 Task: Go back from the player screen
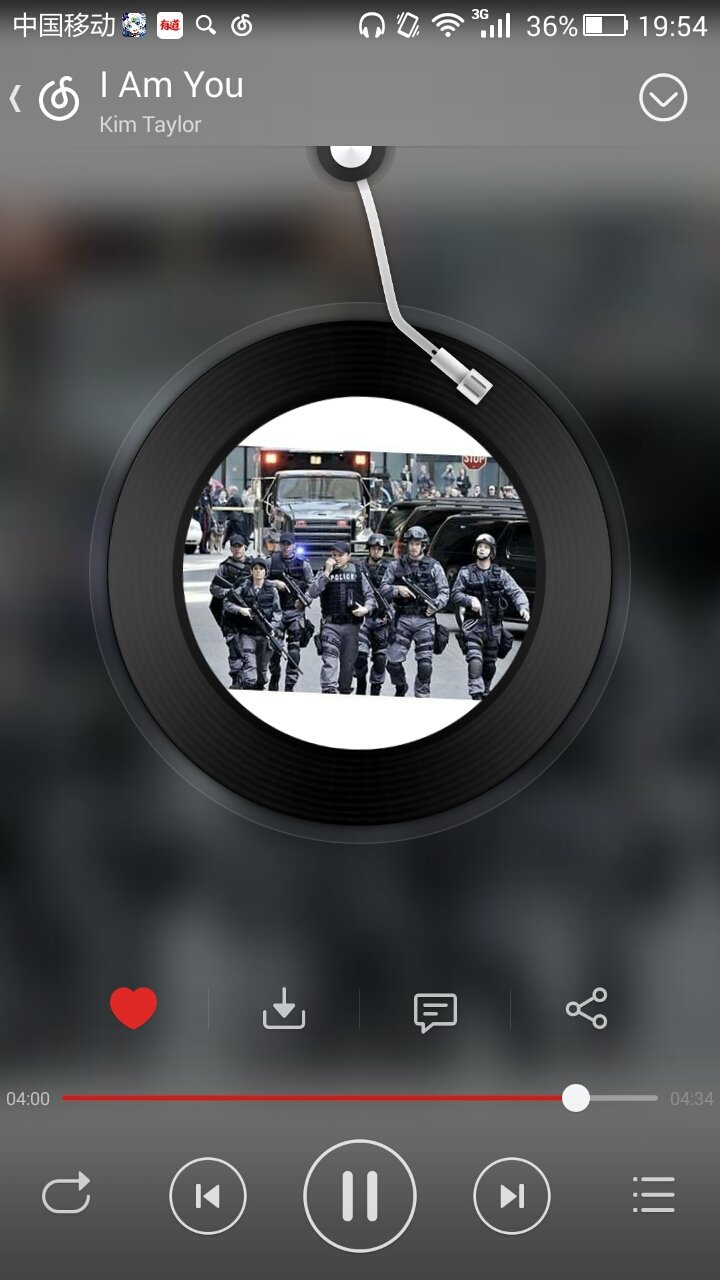[x=17, y=98]
